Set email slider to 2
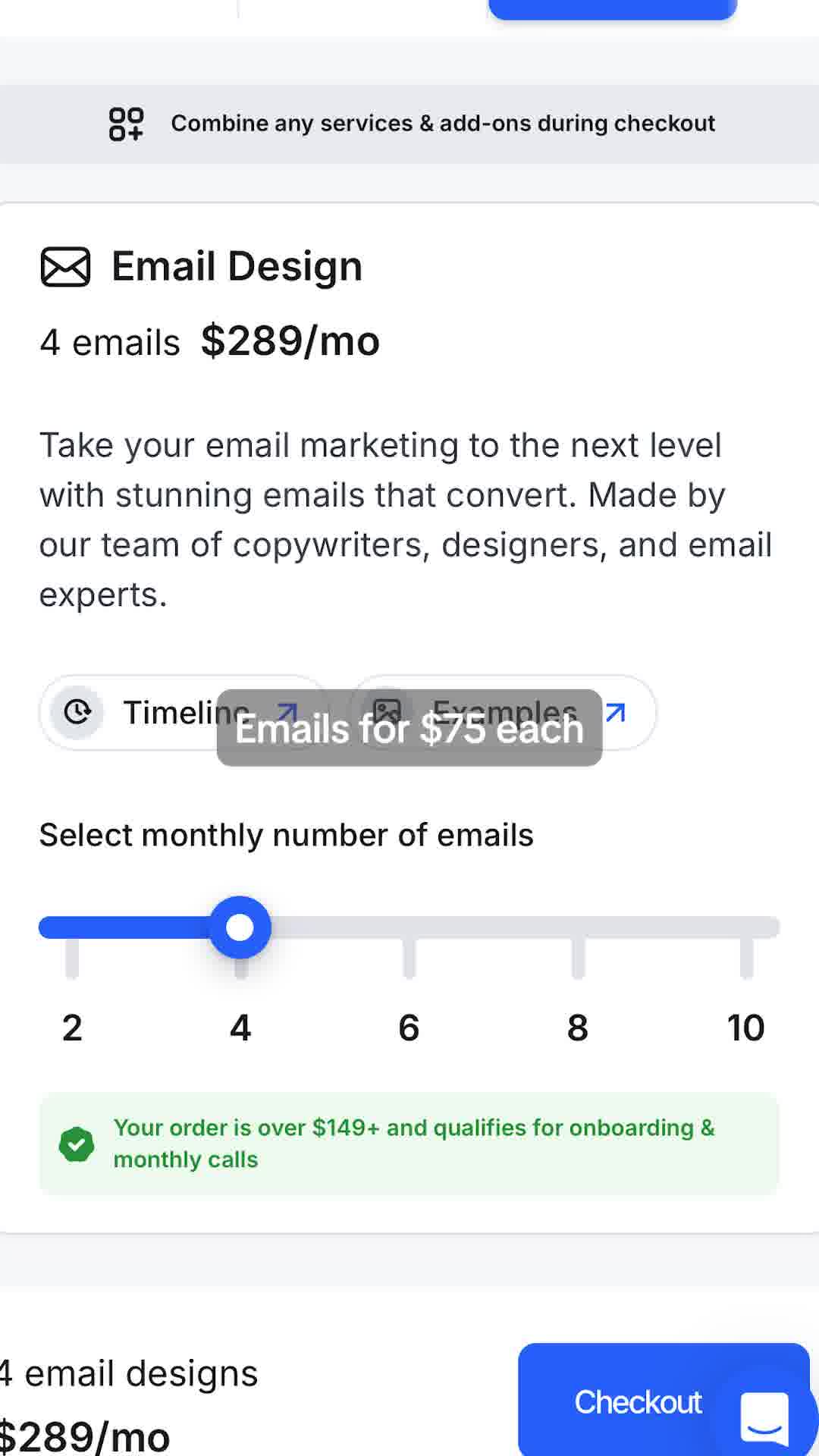Screen dimensions: 819x1456 click(72, 927)
